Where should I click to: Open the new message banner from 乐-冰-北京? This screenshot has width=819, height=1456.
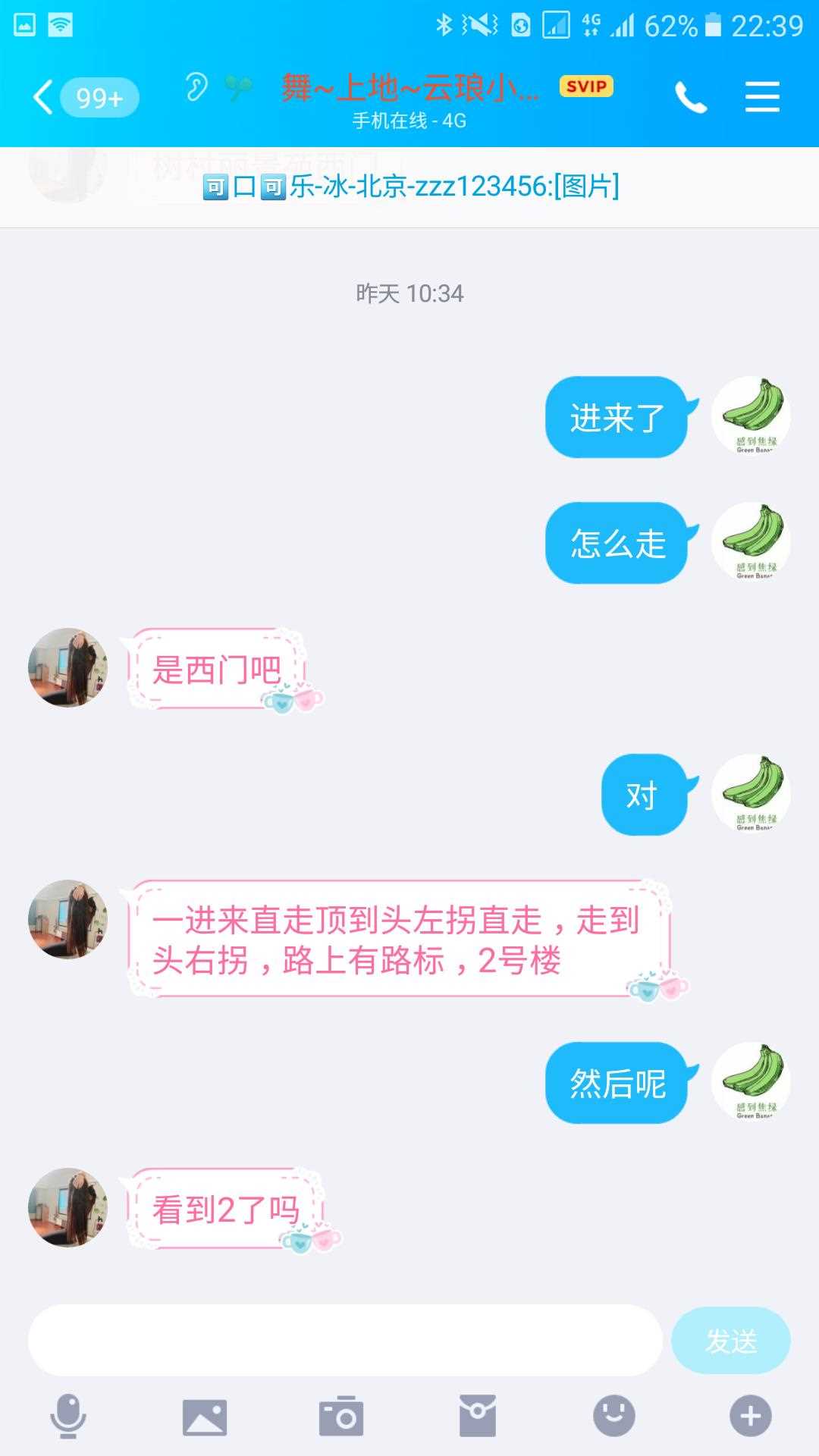[x=410, y=187]
